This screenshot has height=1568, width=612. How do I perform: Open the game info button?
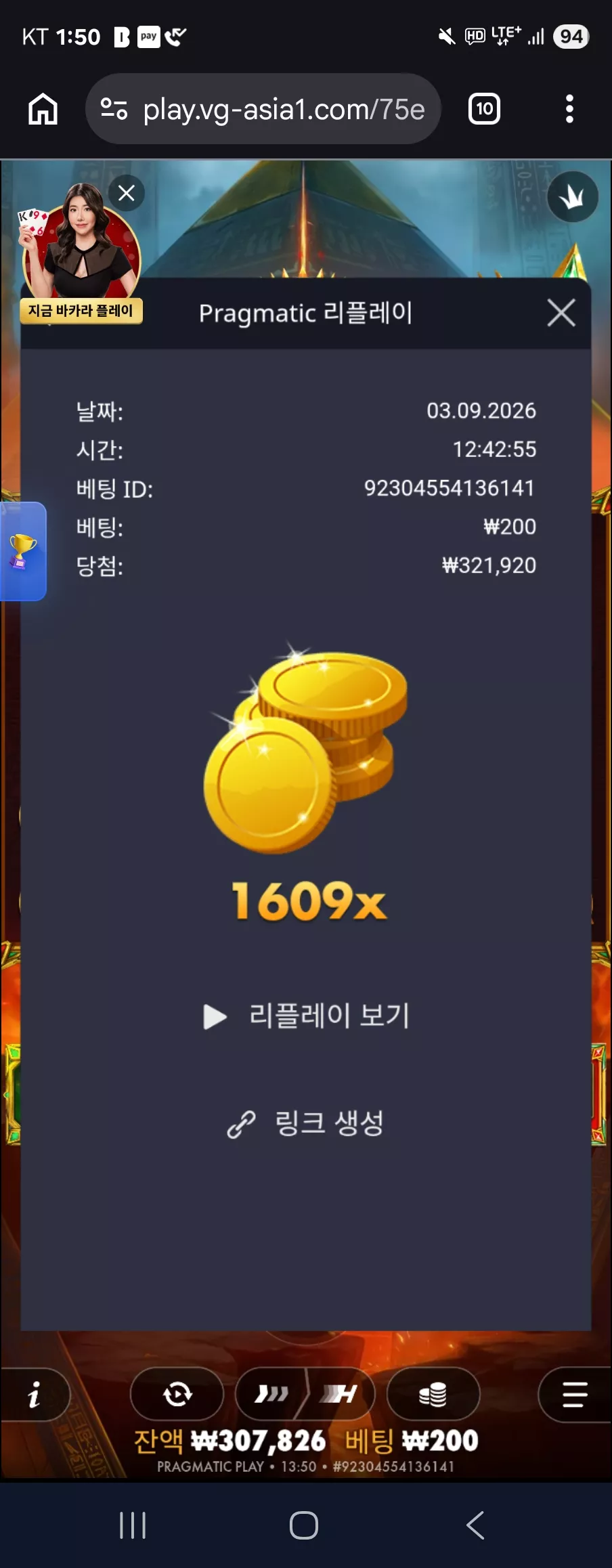[34, 1394]
